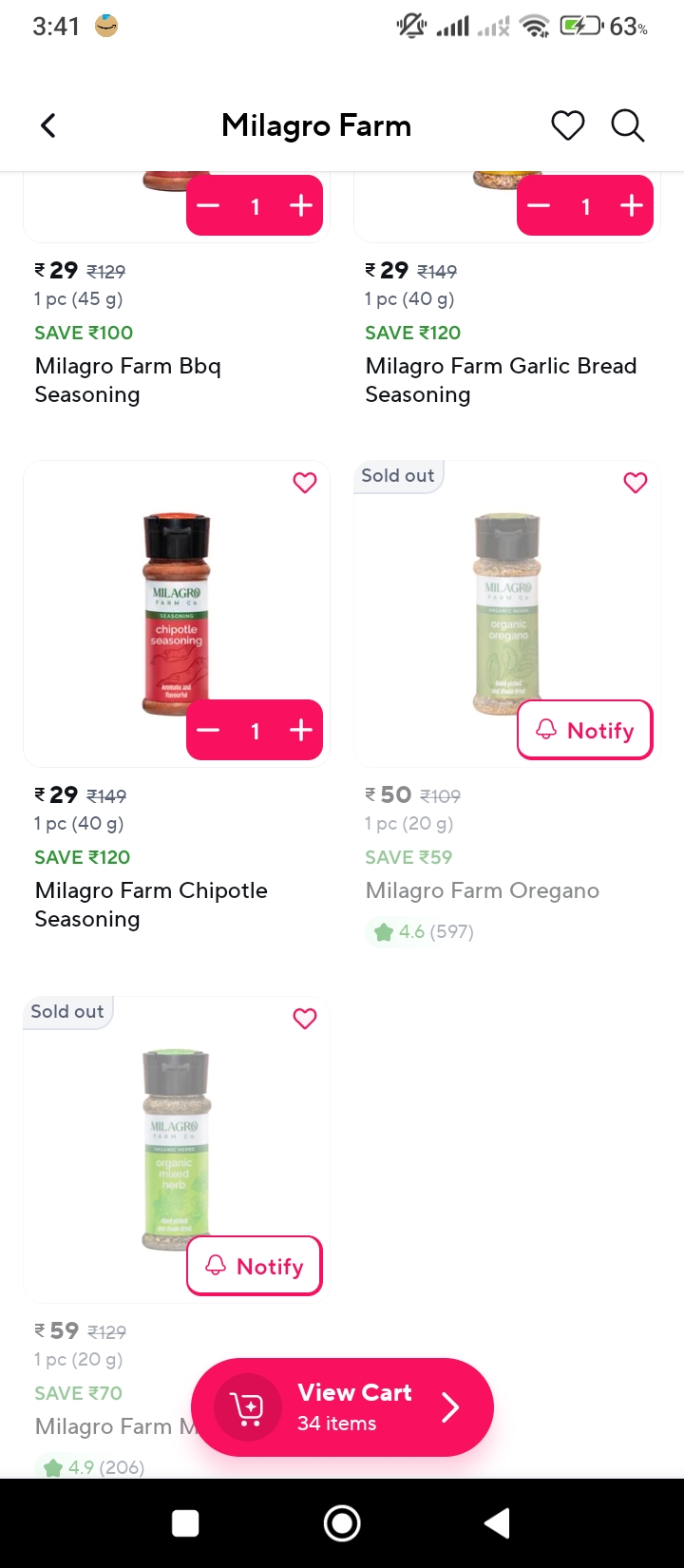684x1568 pixels.
Task: Open search from the top bar
Action: pos(627,125)
